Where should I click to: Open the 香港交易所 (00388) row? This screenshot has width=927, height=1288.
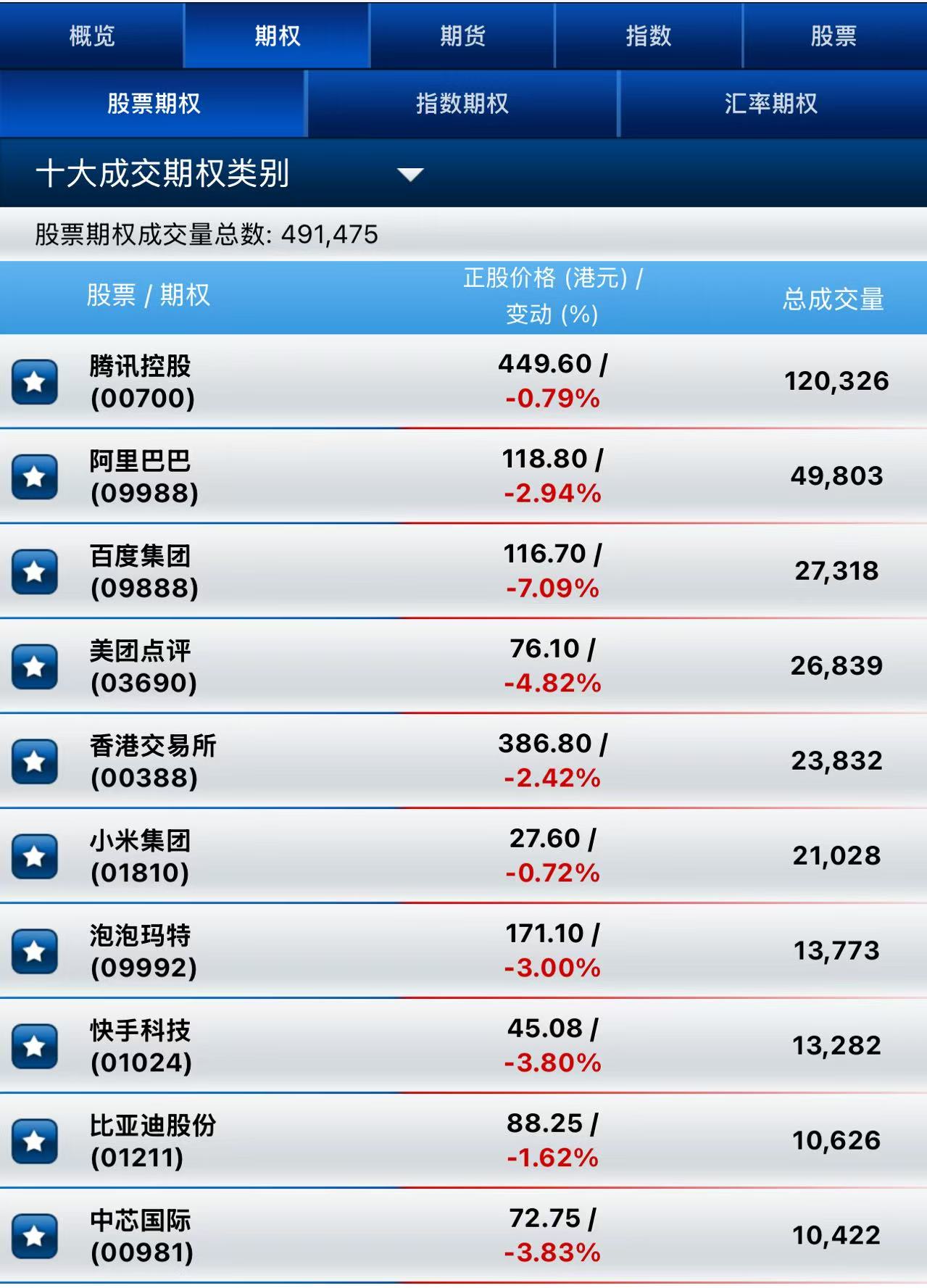coord(463,761)
